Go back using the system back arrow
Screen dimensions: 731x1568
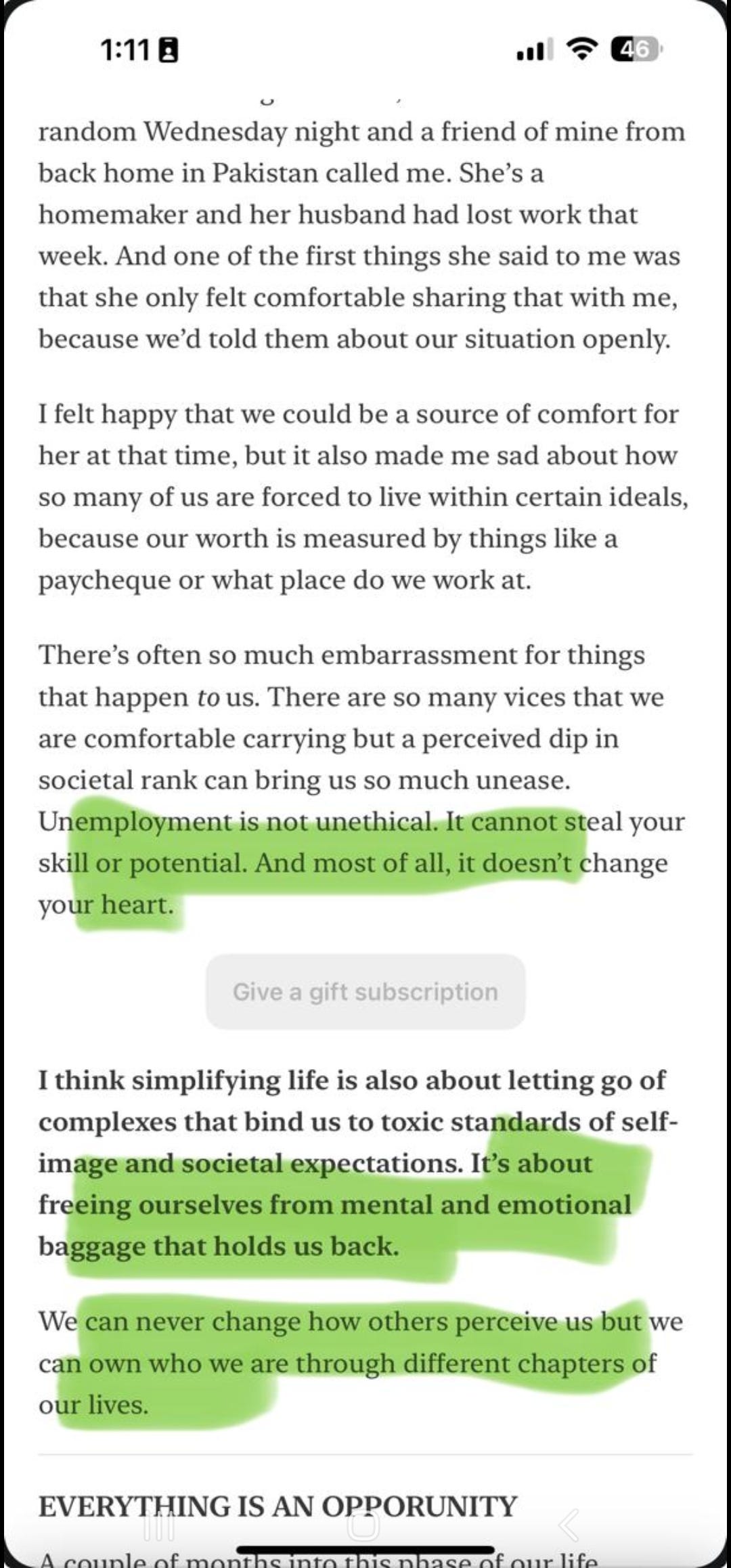tap(569, 1525)
